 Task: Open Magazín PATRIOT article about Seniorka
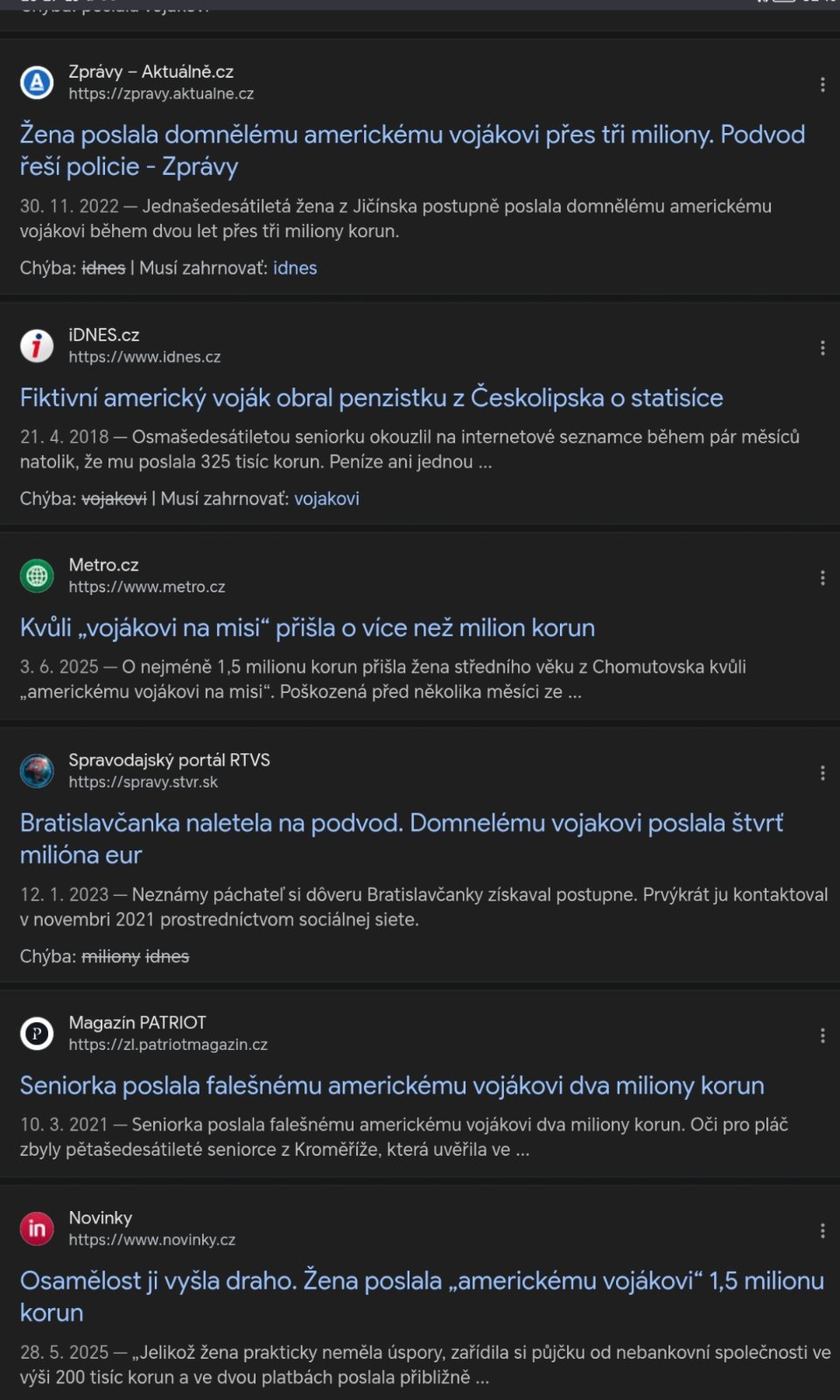click(391, 1085)
